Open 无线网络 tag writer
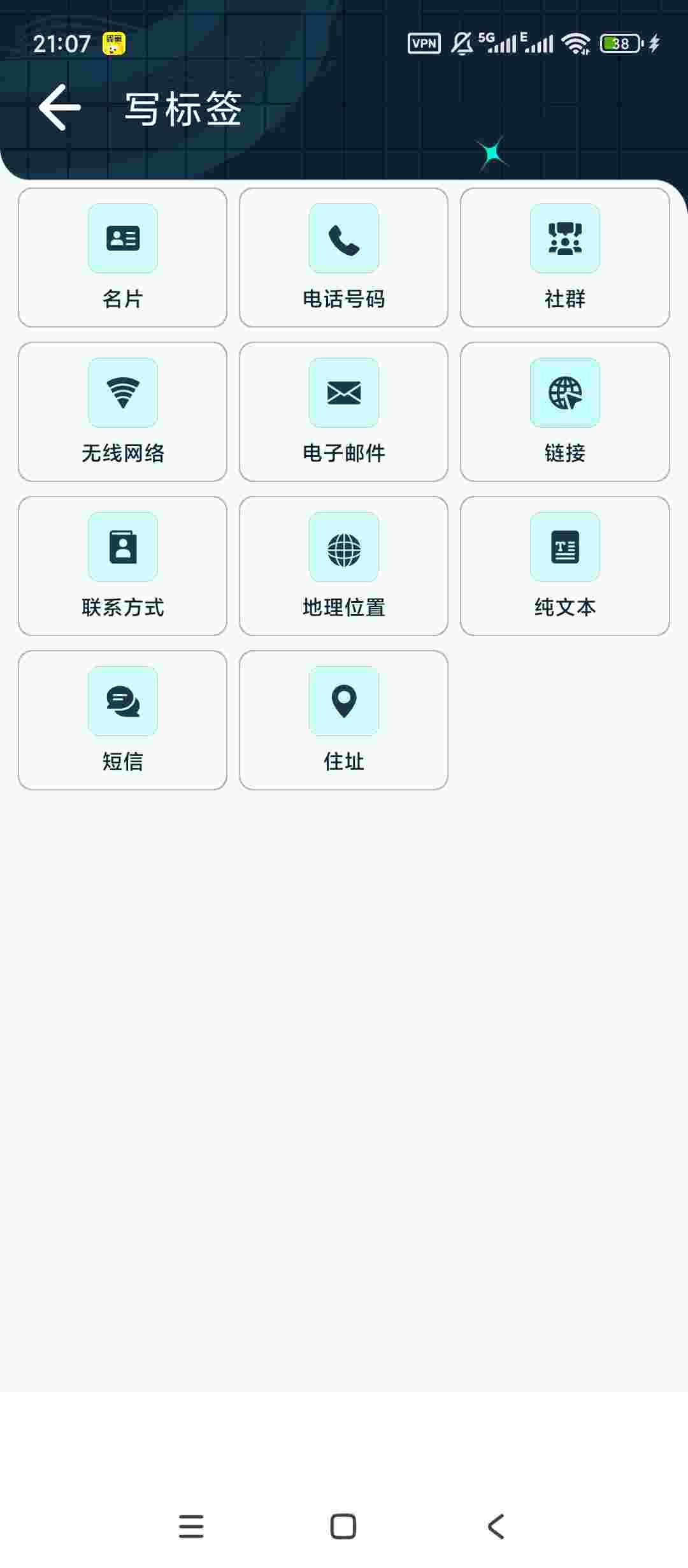Image resolution: width=688 pixels, height=1568 pixels. pos(122,412)
